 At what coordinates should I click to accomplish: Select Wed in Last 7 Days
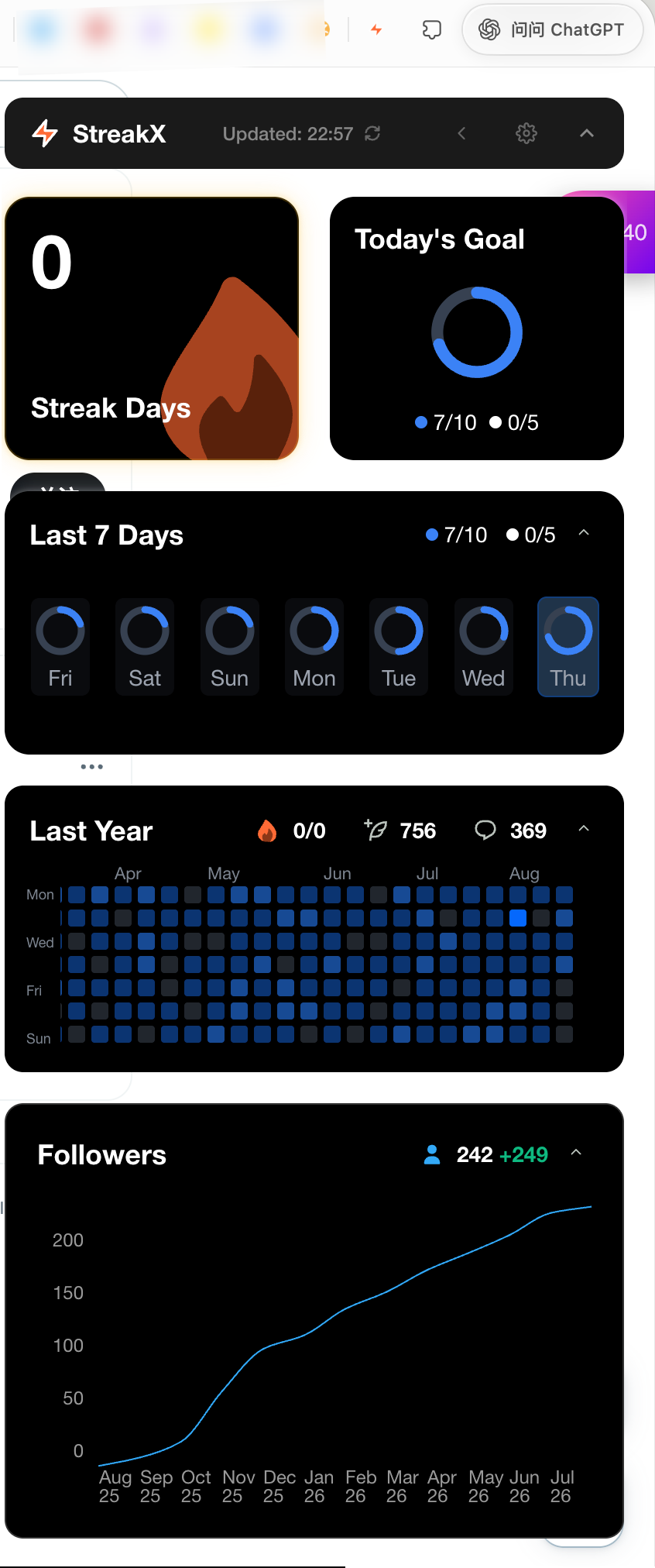[x=483, y=647]
